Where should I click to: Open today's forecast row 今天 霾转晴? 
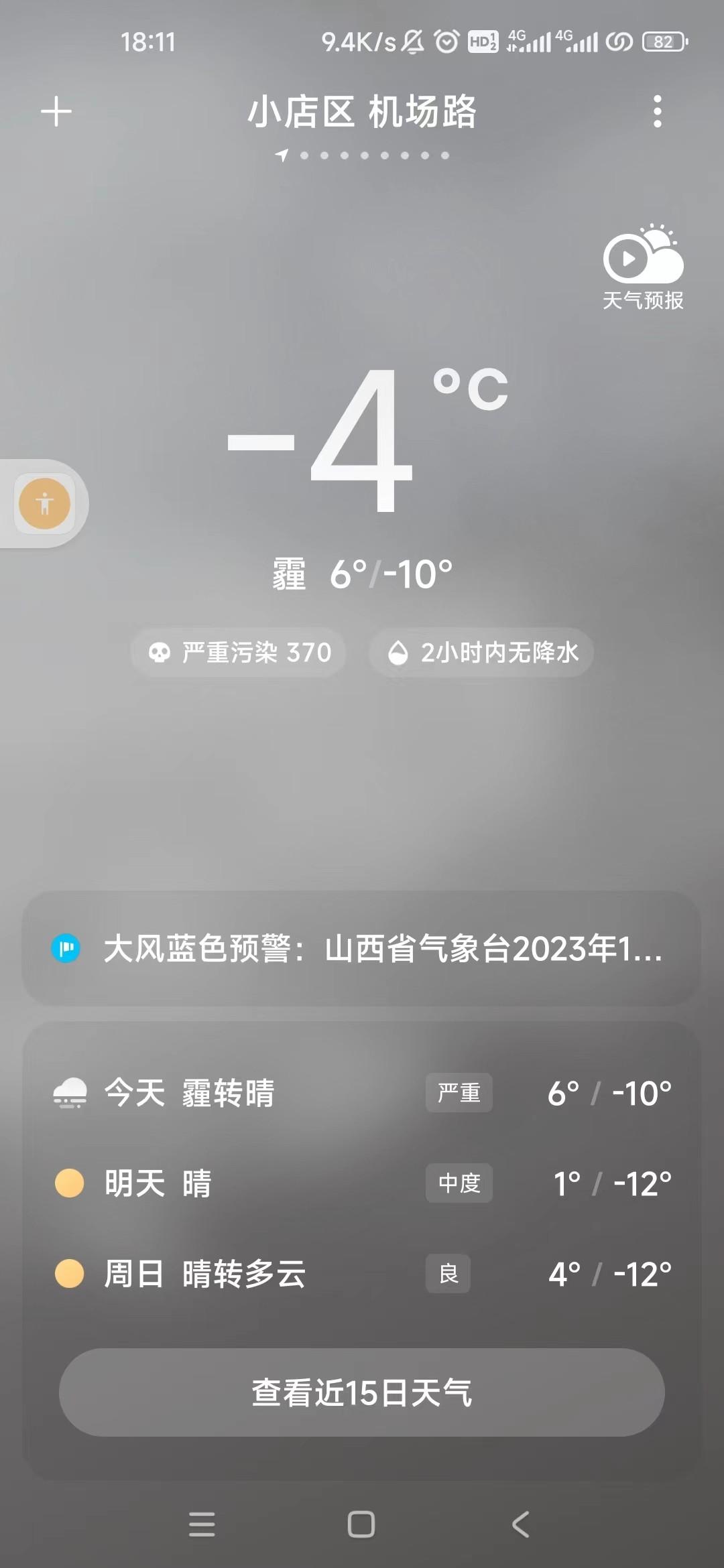(362, 1093)
